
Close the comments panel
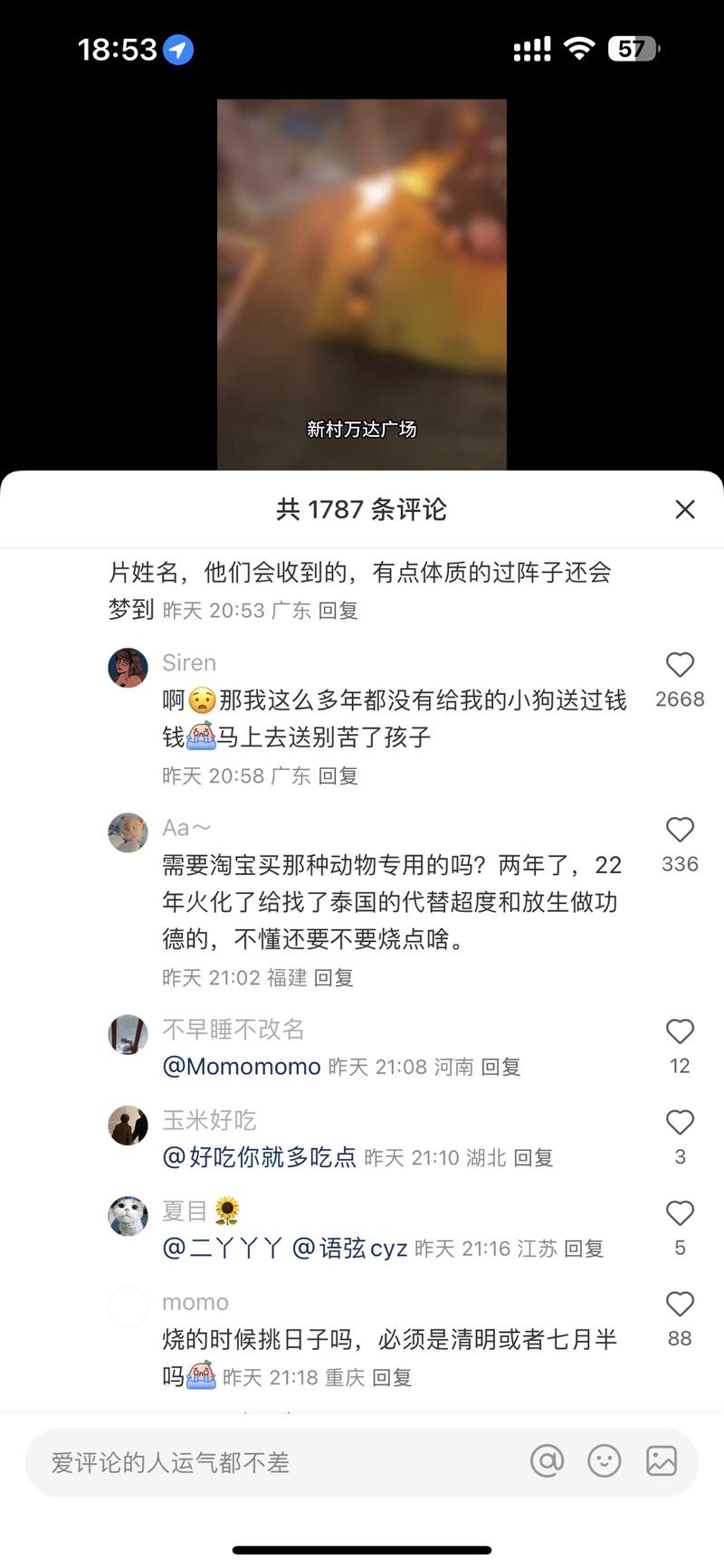tap(685, 509)
